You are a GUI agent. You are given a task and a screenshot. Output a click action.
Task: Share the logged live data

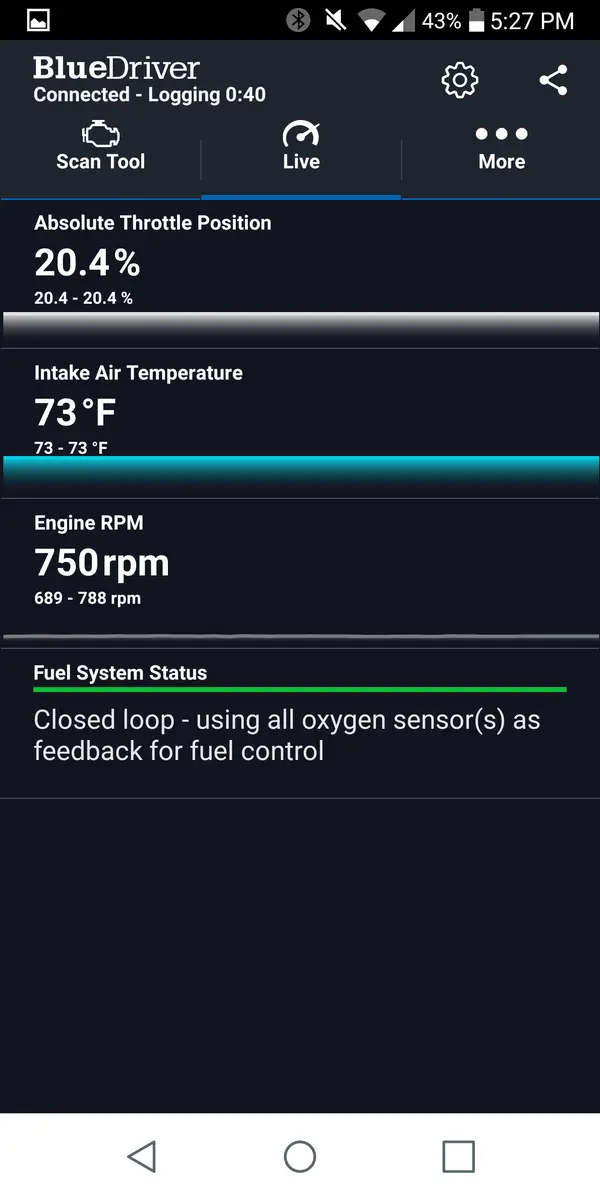553,80
